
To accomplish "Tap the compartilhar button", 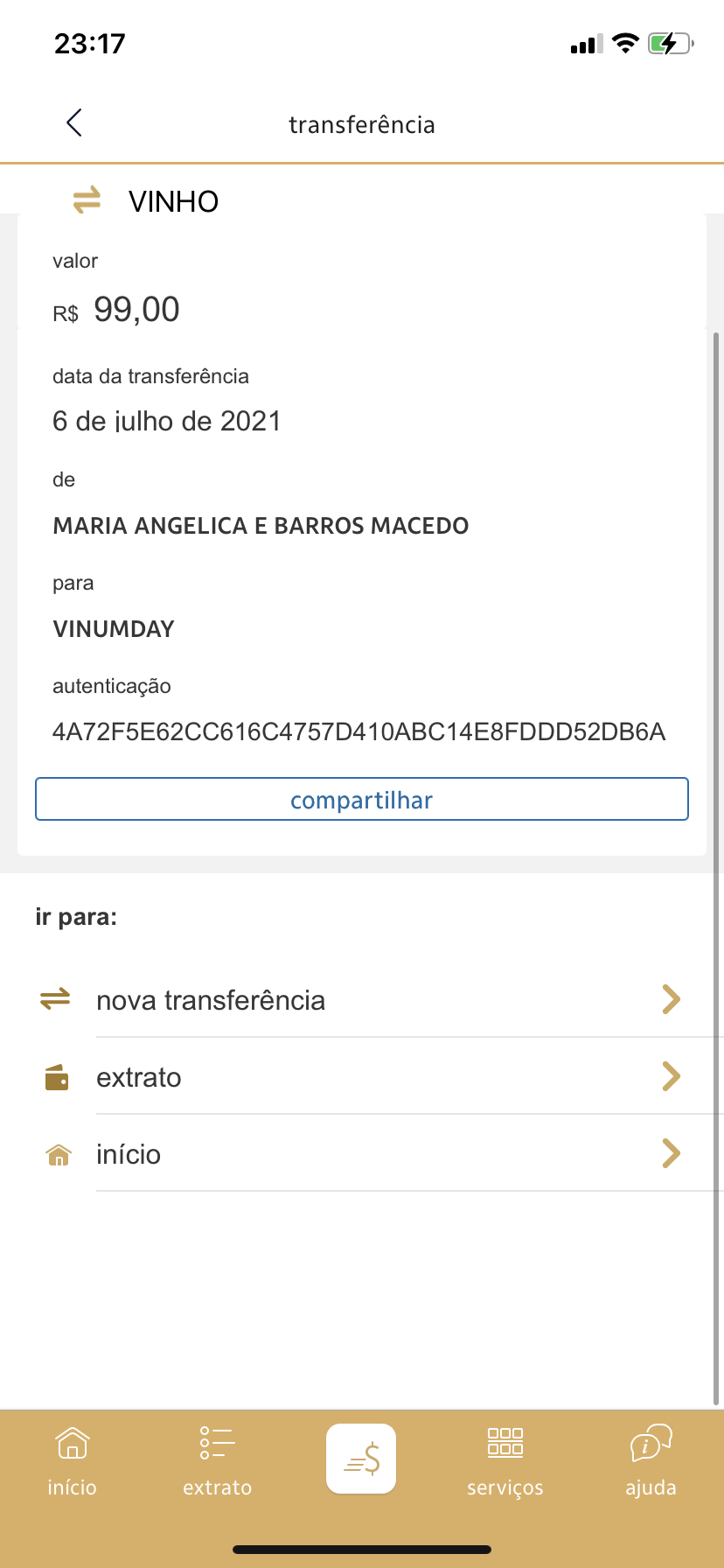I will pos(362,800).
